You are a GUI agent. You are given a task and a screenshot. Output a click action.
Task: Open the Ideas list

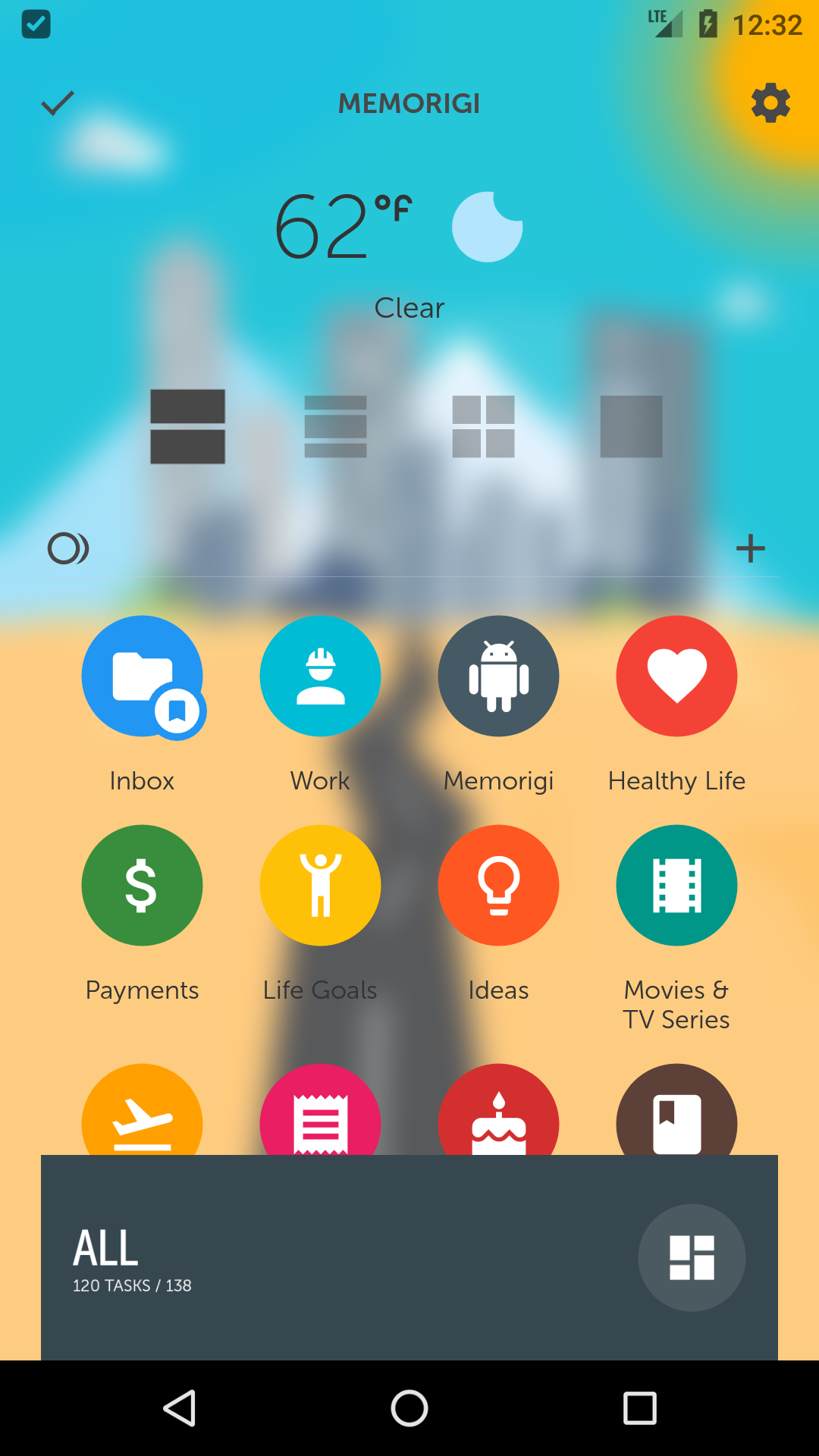(x=498, y=885)
